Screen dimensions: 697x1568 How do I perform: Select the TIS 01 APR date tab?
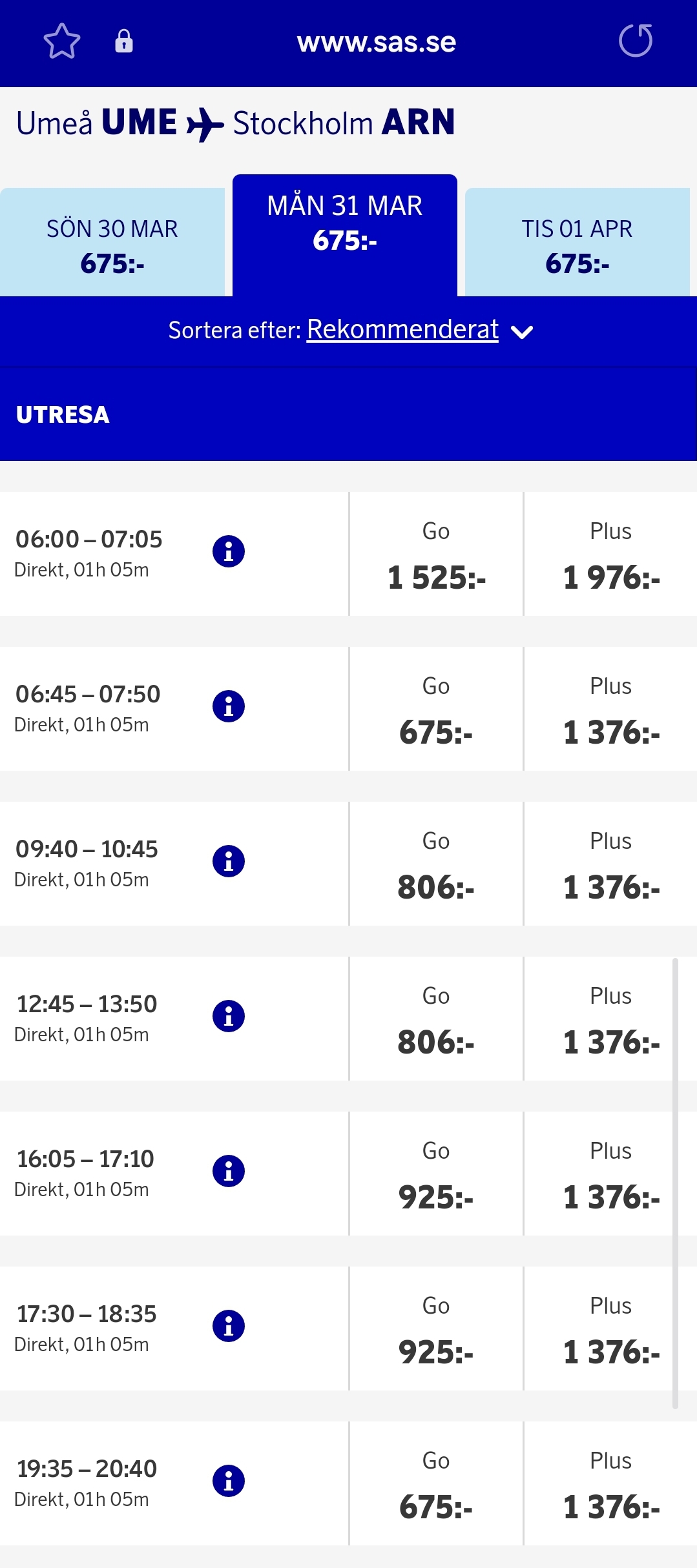(577, 245)
